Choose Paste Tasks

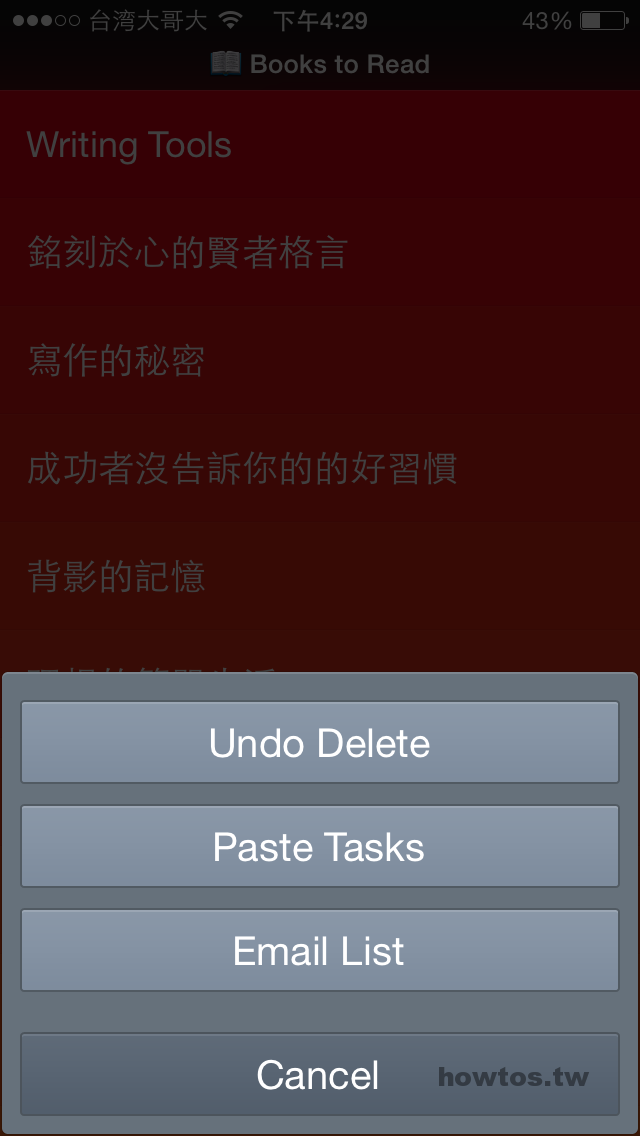click(x=320, y=846)
